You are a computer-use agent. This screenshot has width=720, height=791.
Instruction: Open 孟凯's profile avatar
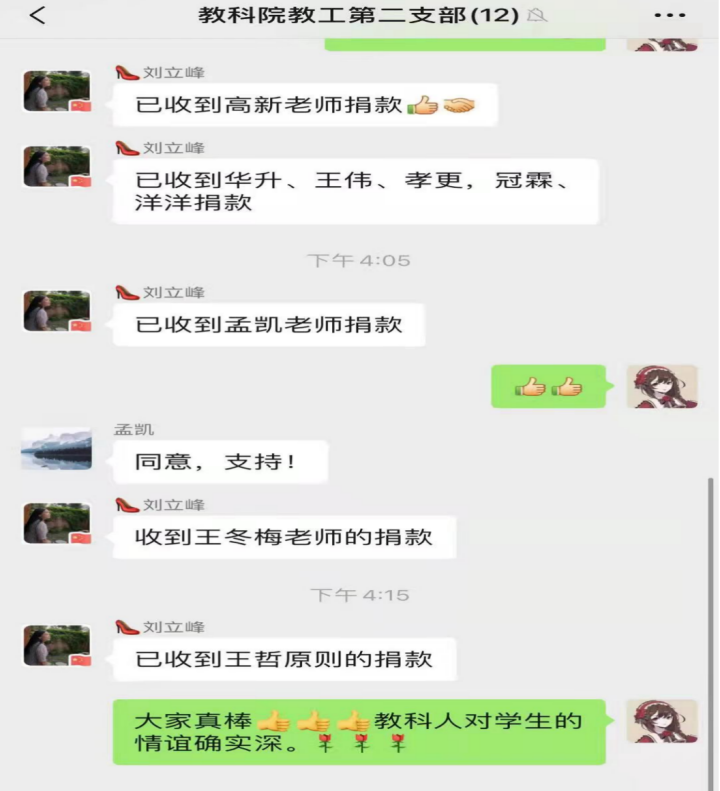[56, 449]
